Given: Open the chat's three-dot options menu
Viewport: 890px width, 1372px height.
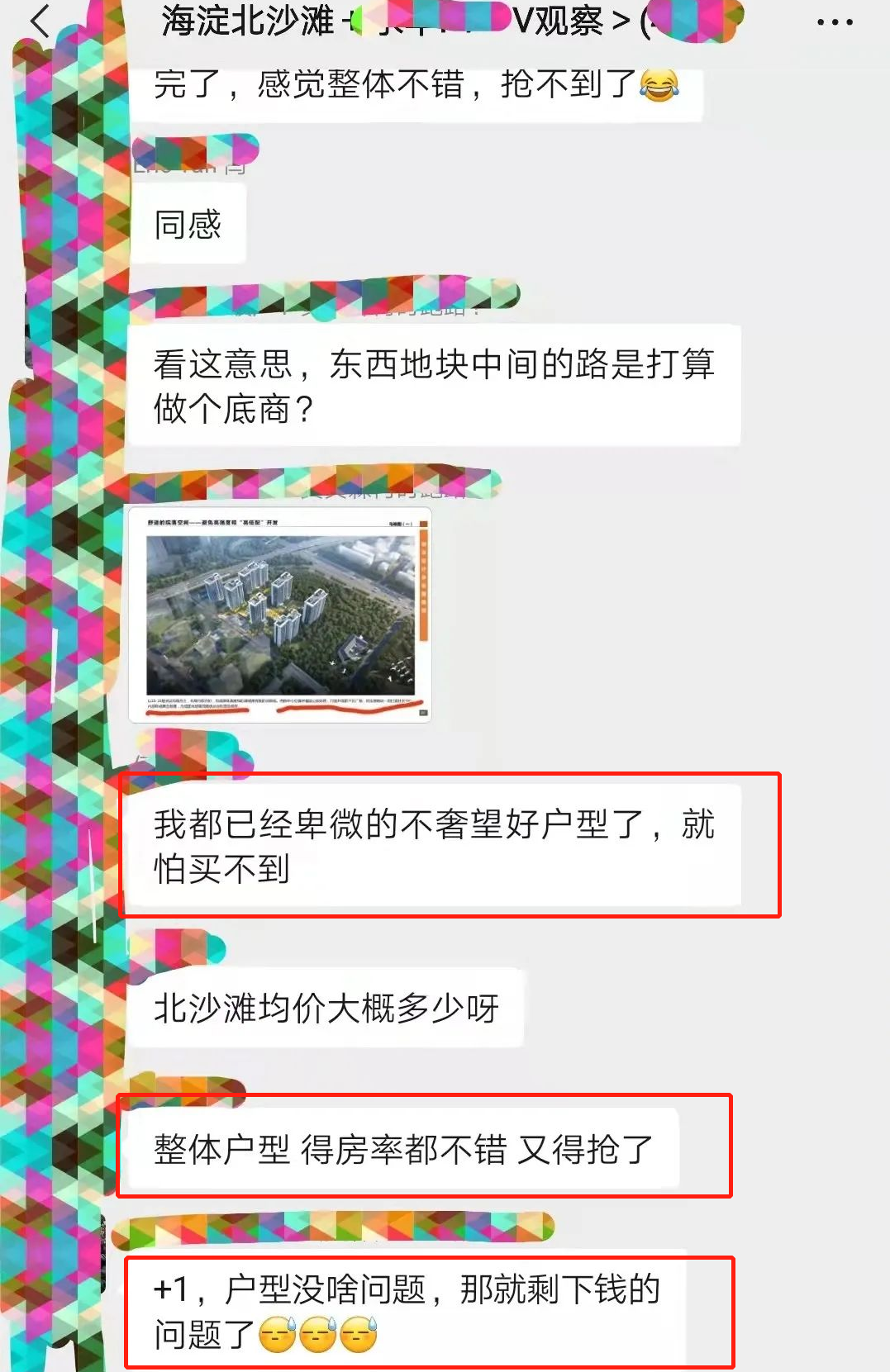Looking at the screenshot, I should 834,22.
